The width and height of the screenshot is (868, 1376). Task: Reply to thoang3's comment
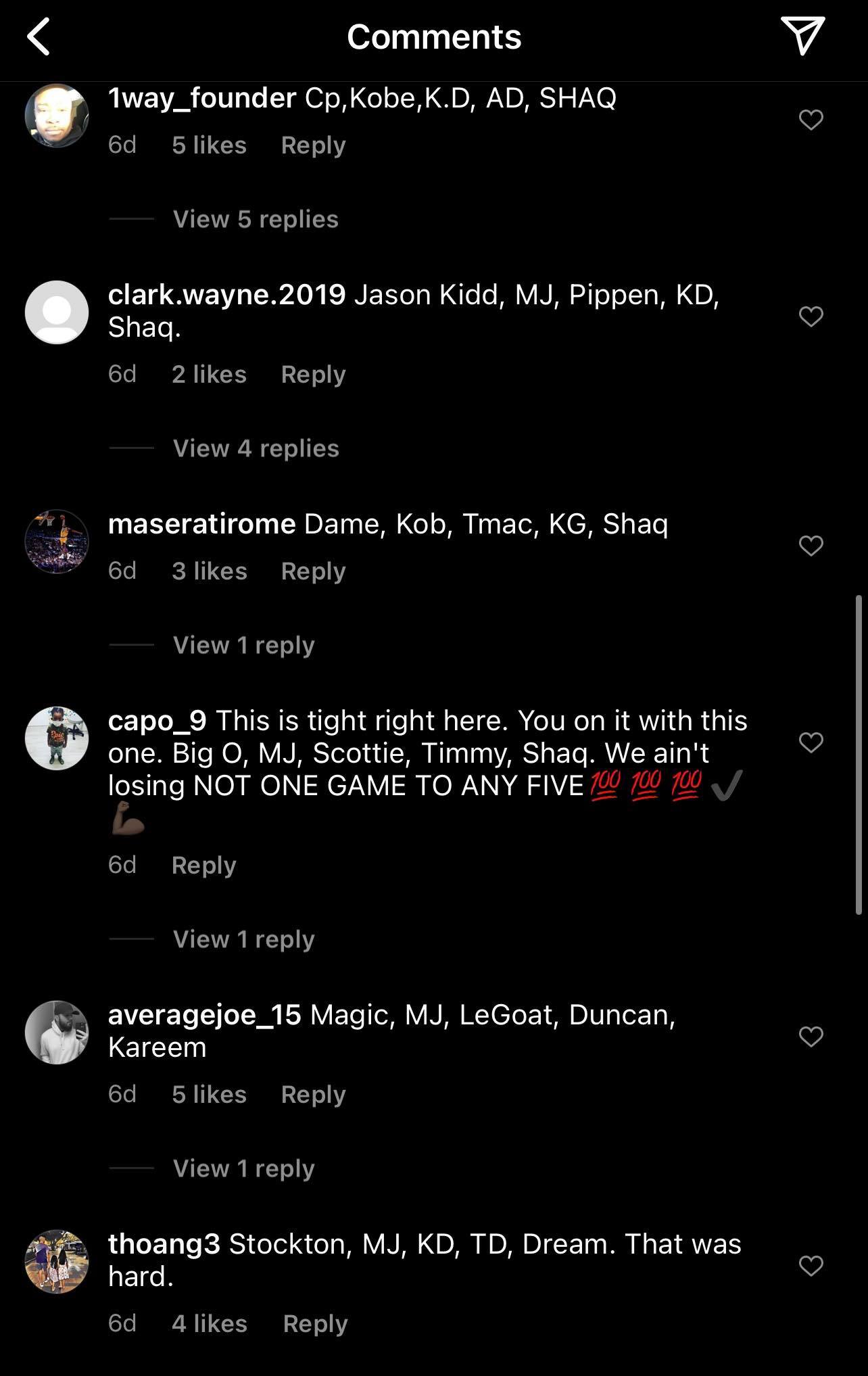pos(315,1324)
